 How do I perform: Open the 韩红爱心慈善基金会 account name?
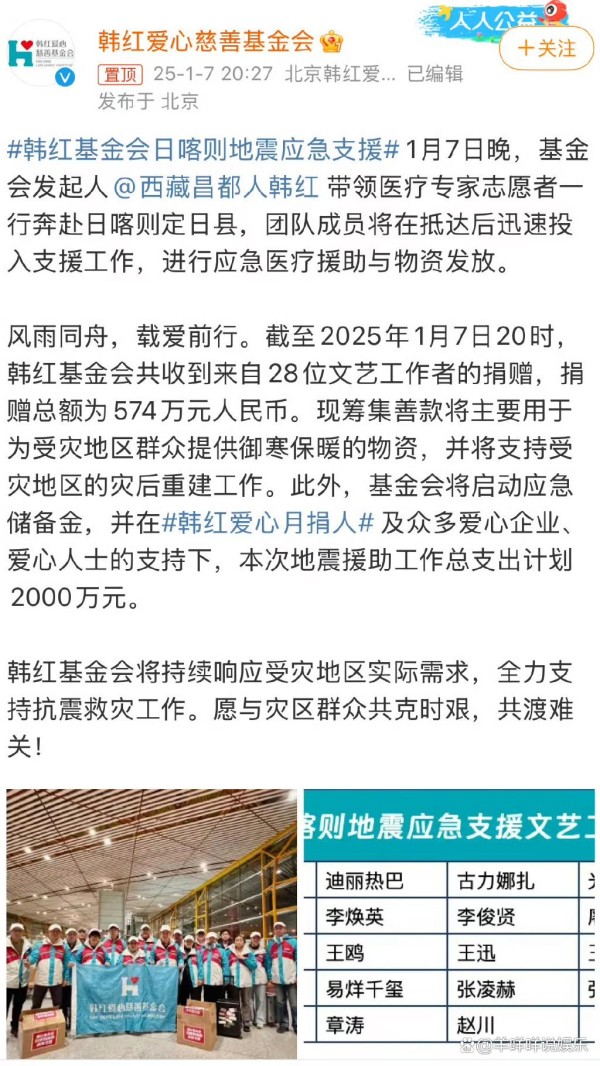(206, 41)
